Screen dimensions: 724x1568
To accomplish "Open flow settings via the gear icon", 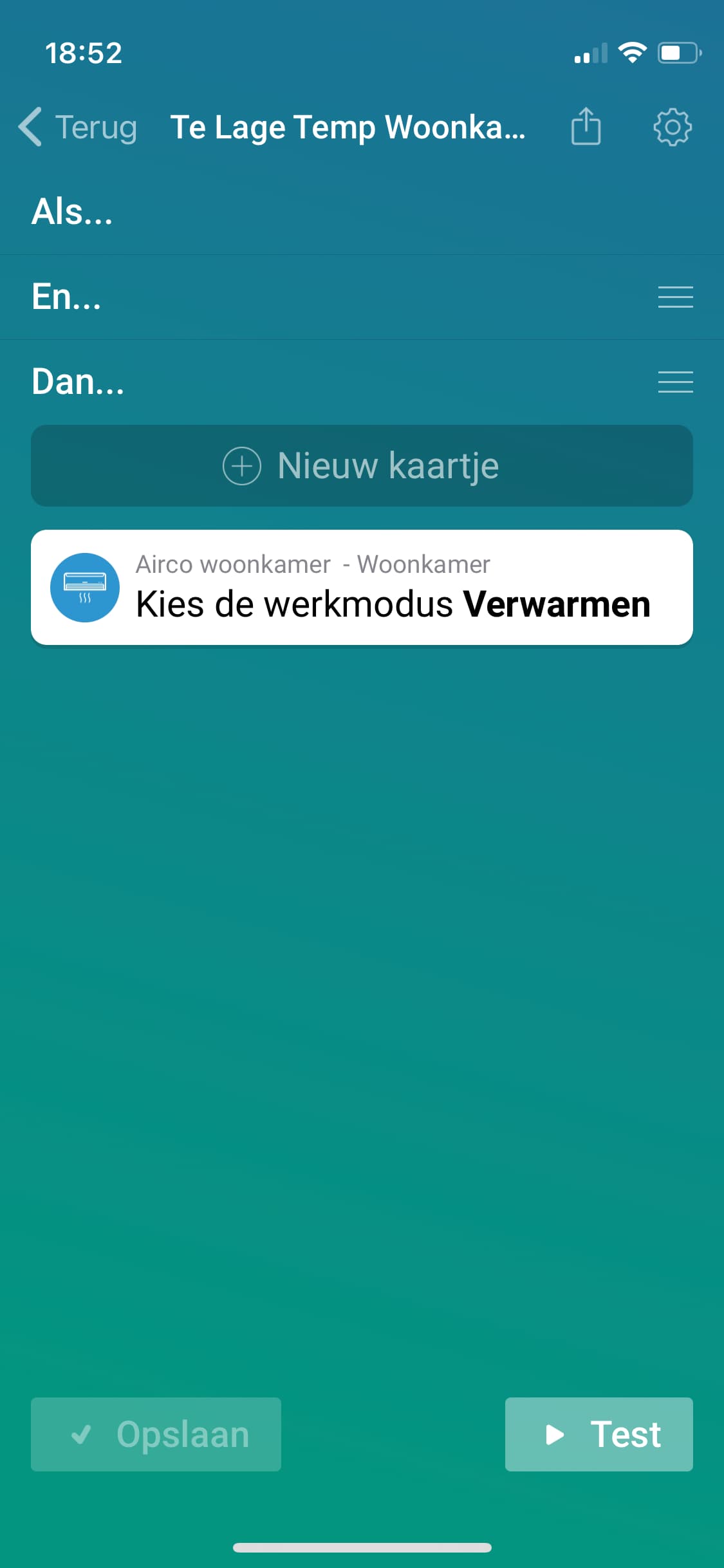I will (672, 127).
